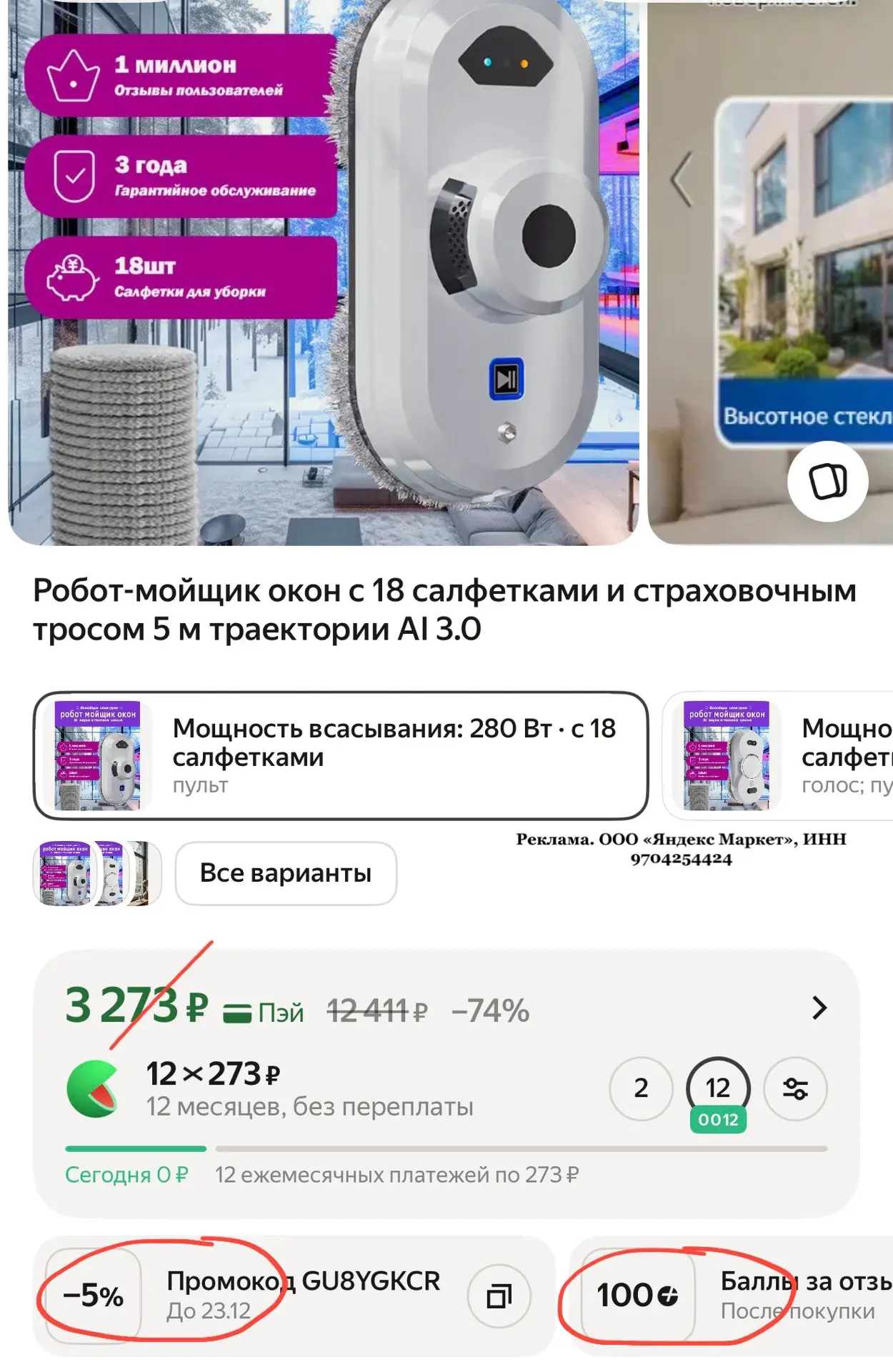
Task: Copy promo code GU8YGKCR
Action: click(499, 1296)
